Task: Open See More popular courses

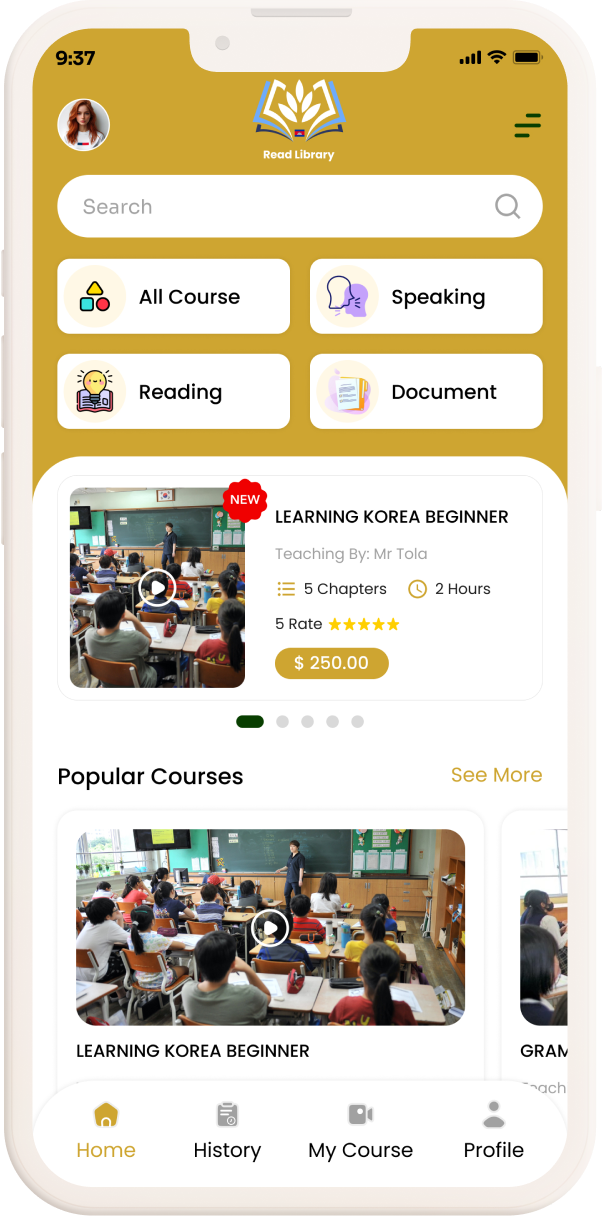Action: [x=496, y=775]
